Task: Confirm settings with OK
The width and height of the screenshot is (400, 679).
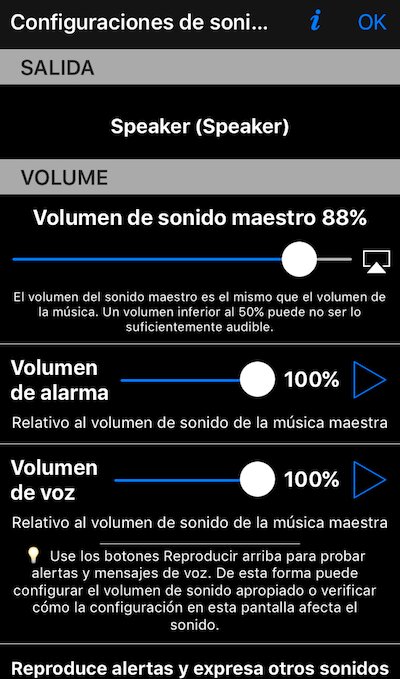Action: [372, 22]
